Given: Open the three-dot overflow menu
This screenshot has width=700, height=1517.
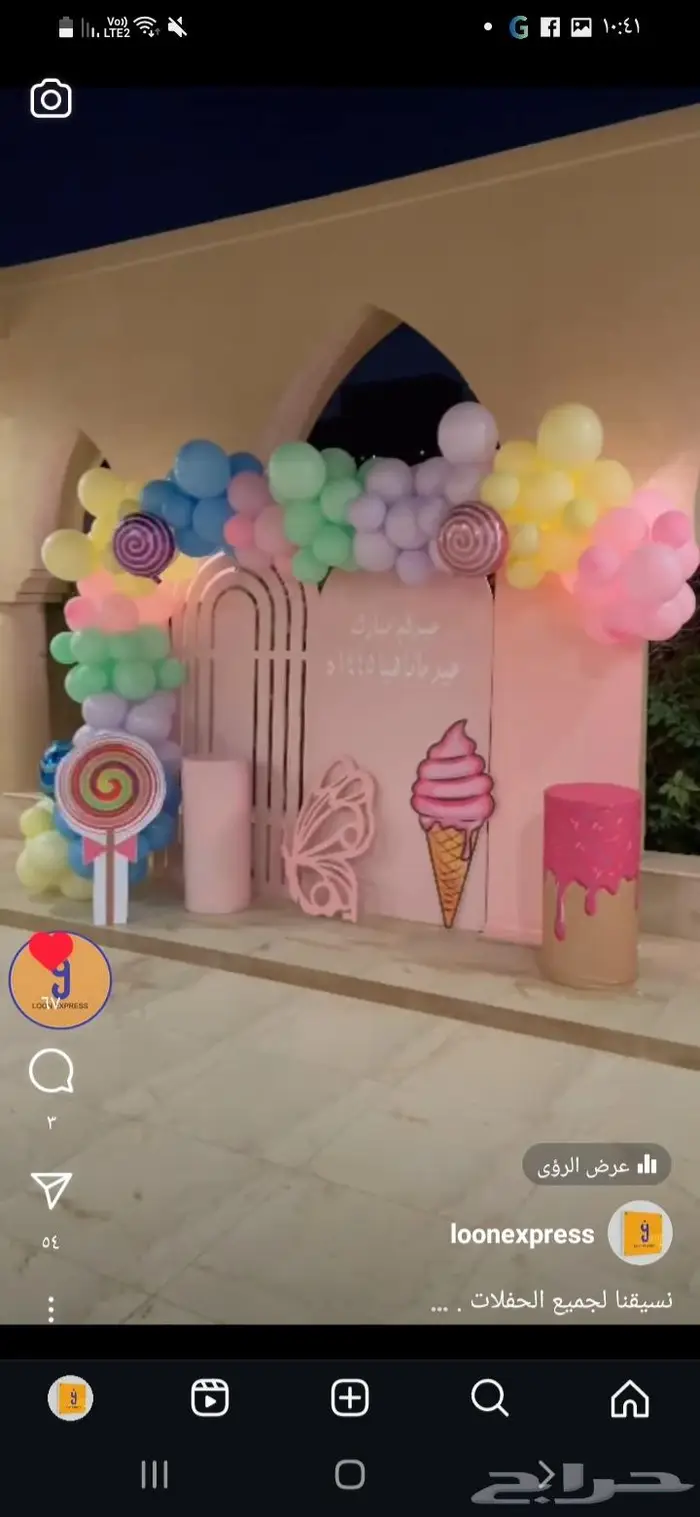Looking at the screenshot, I should point(51,1308).
